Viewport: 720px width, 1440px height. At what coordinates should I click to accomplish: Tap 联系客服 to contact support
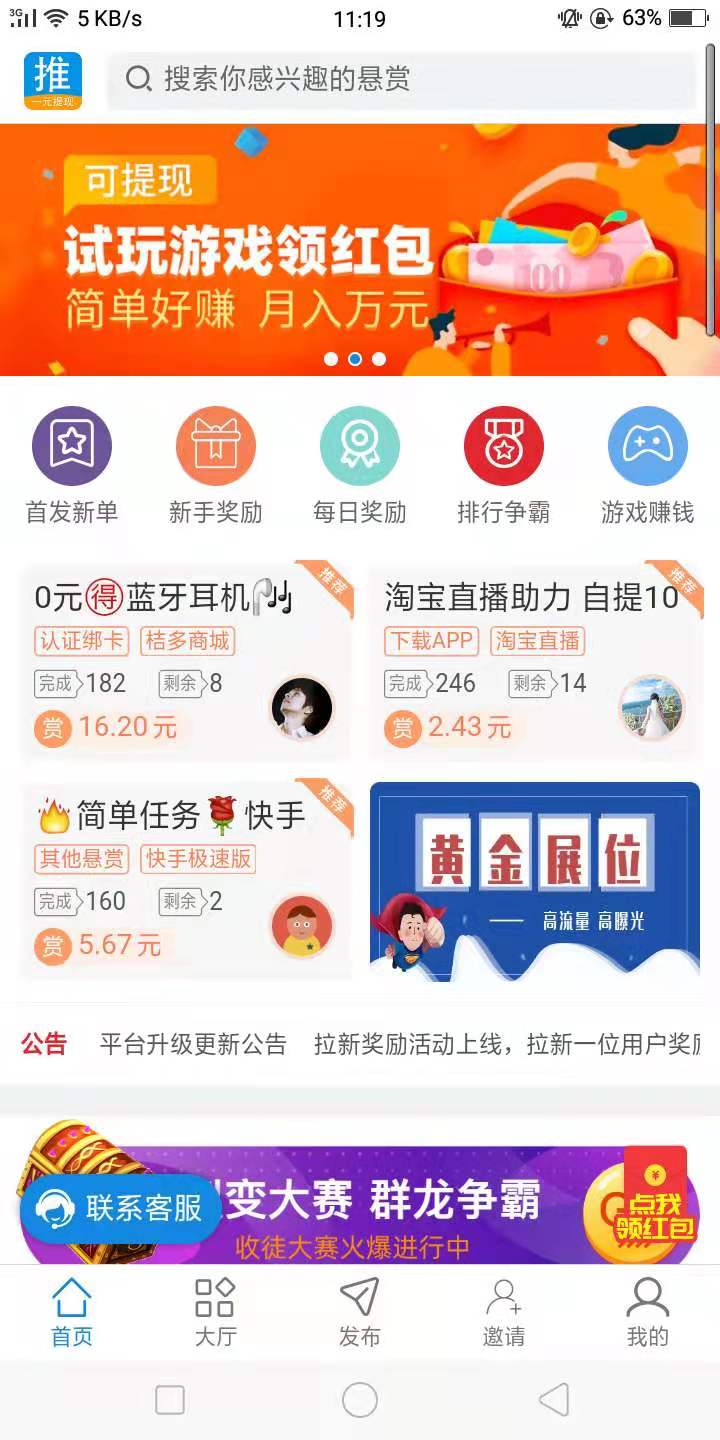120,1209
